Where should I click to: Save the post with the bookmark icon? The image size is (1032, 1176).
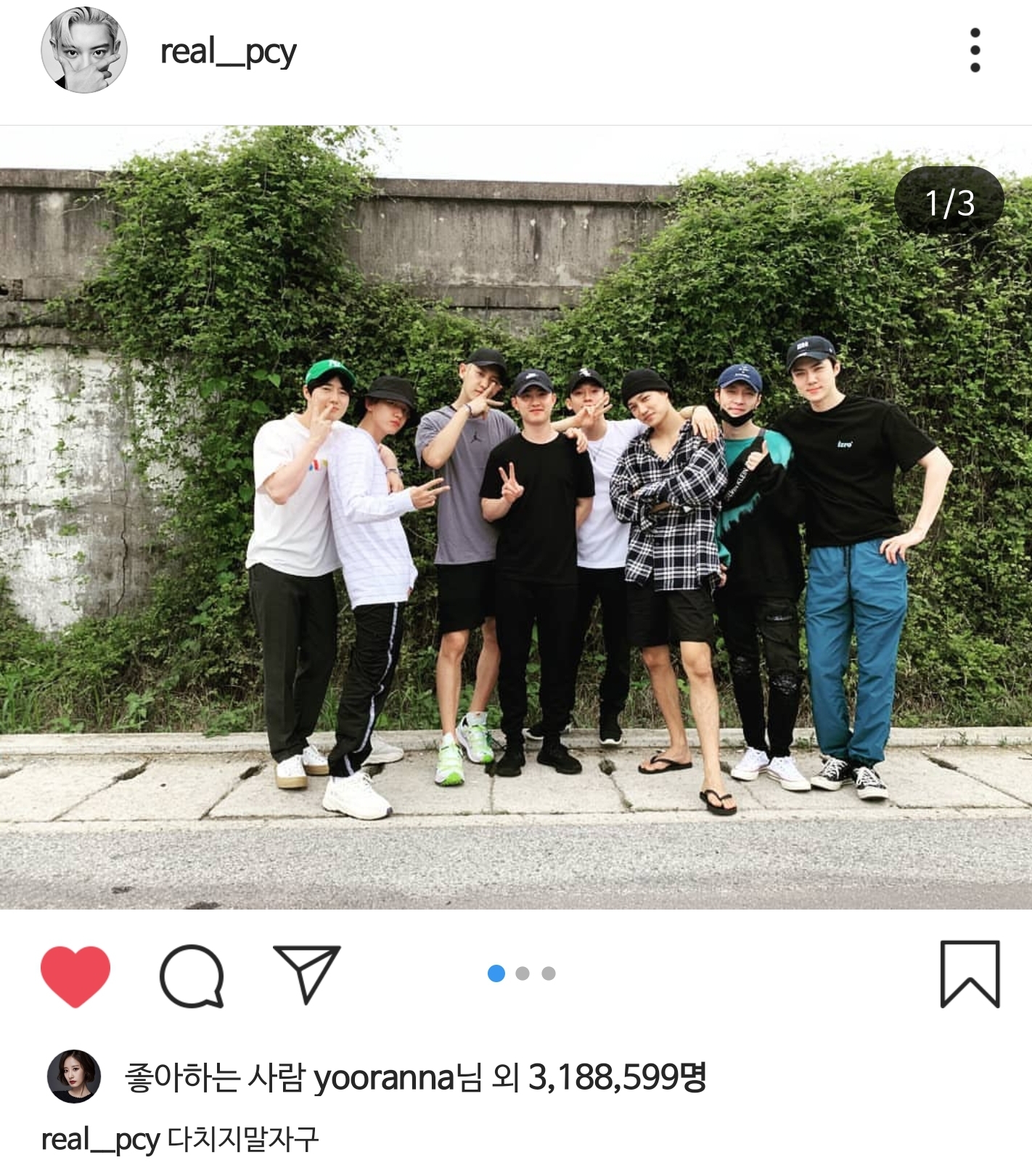pos(970,974)
